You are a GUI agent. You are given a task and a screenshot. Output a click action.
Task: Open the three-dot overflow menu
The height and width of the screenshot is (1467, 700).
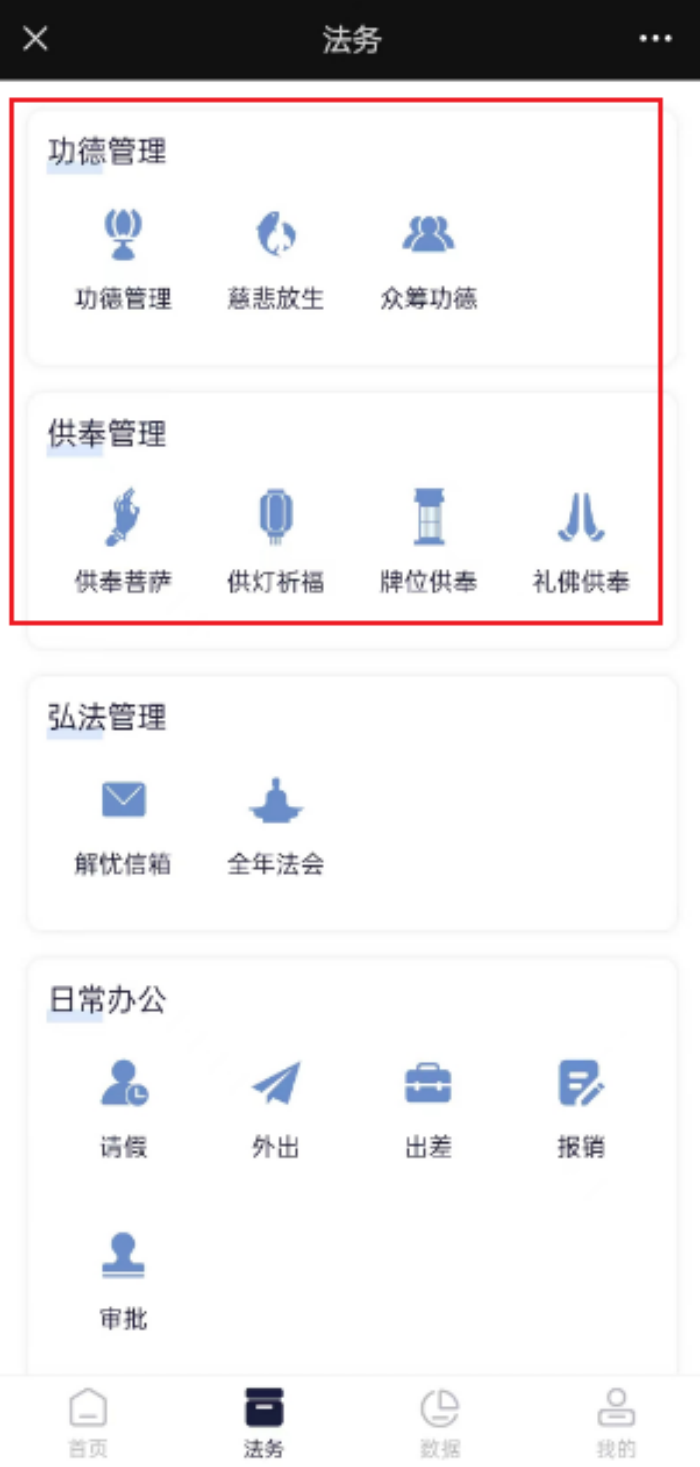coord(655,39)
